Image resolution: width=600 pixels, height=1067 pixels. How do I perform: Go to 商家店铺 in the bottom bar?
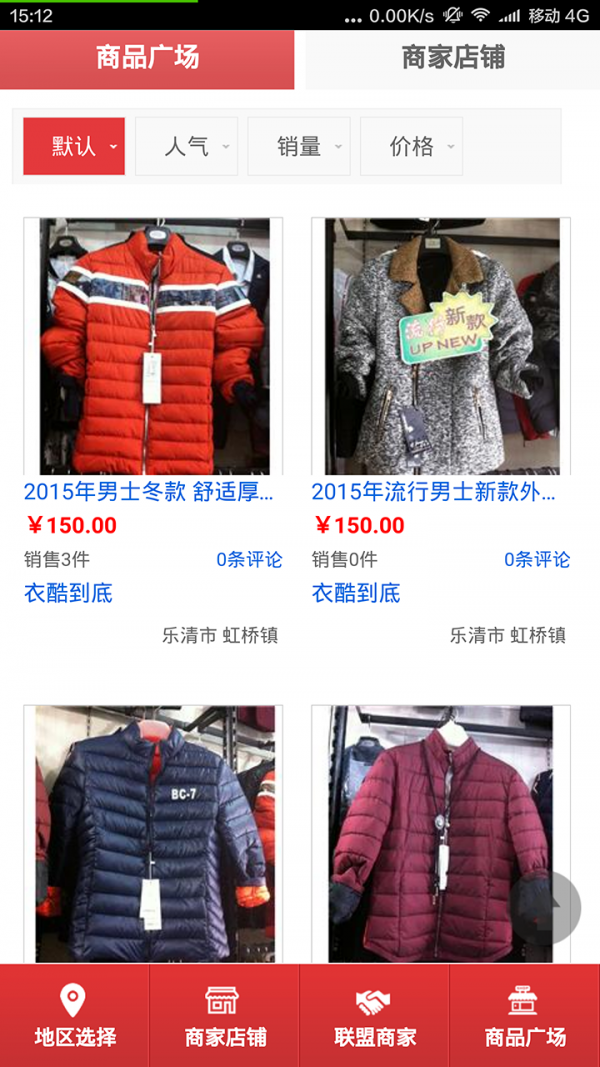click(x=224, y=1016)
